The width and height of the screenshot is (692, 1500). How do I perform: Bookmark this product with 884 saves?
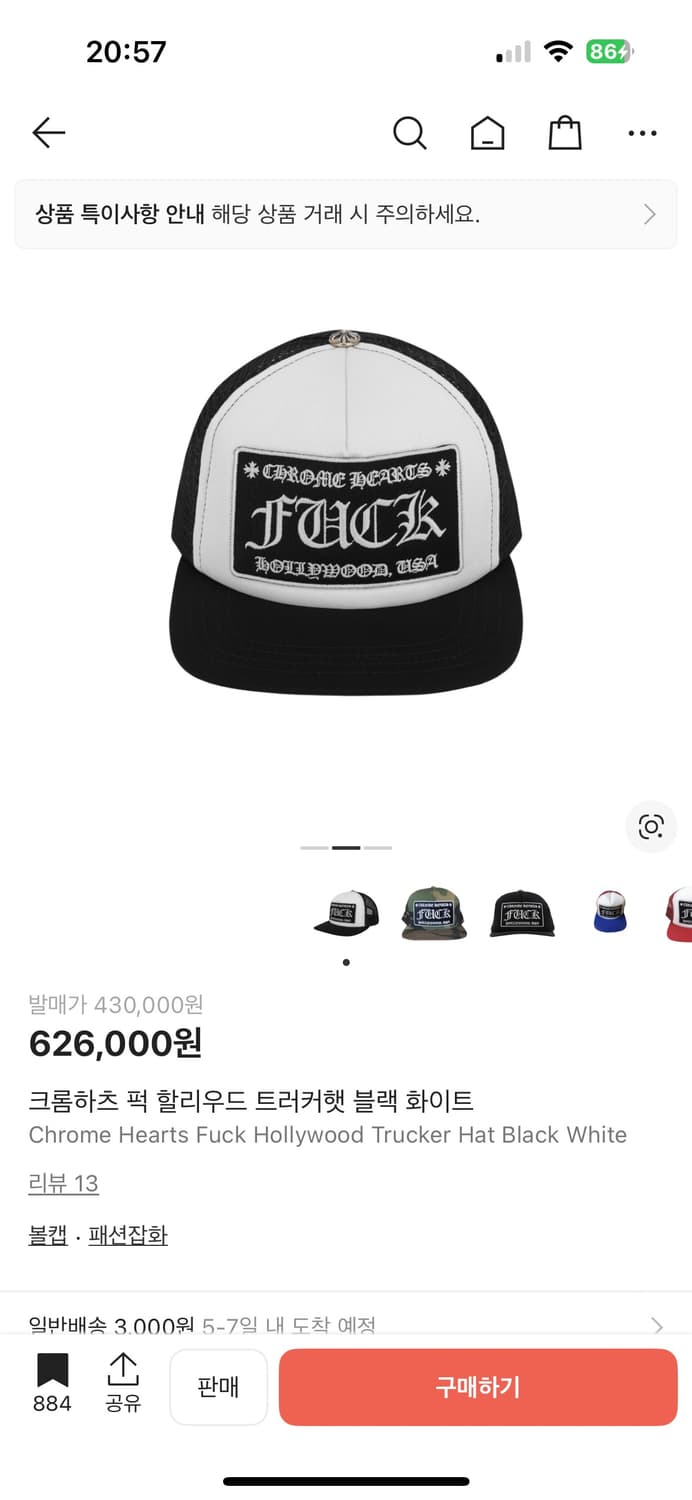coord(52,1383)
